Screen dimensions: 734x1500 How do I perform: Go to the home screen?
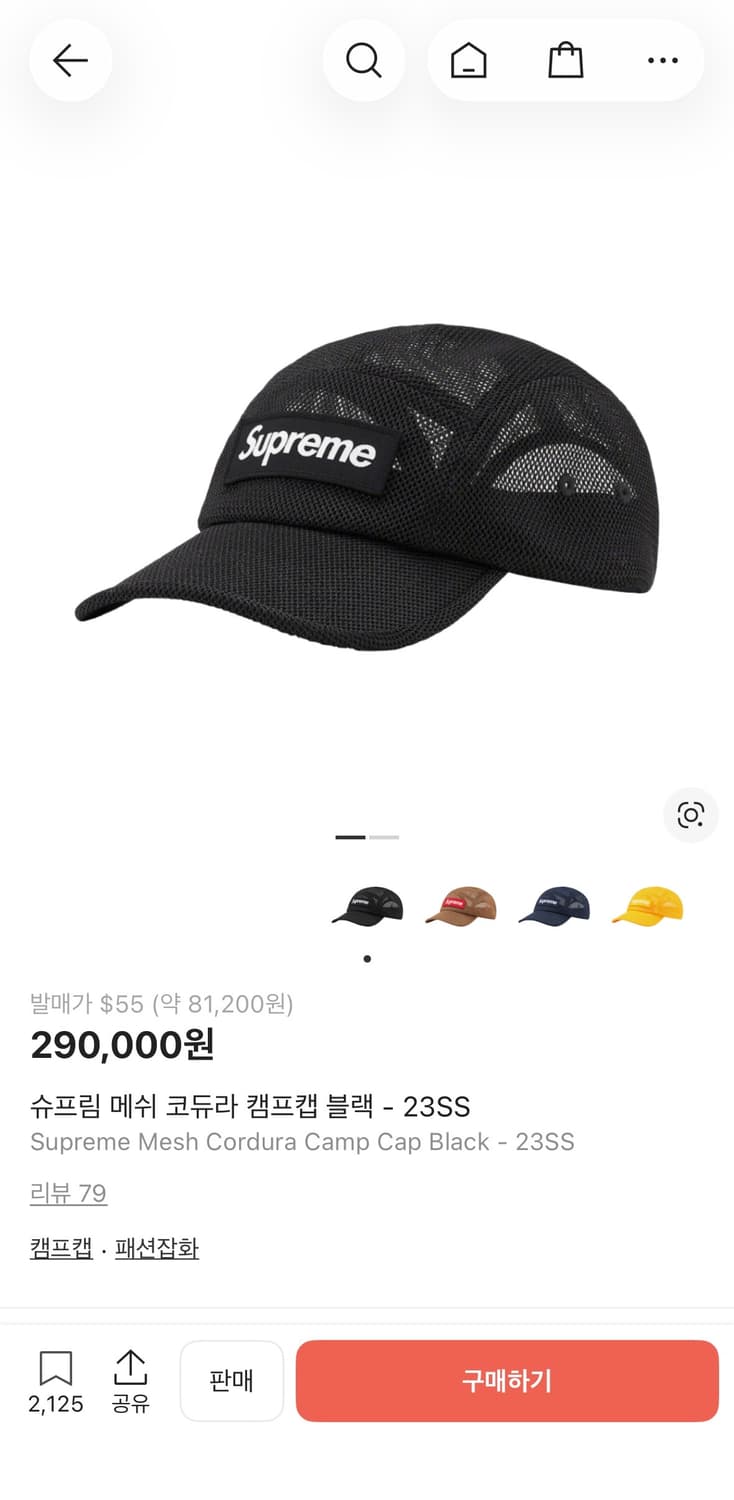click(468, 60)
